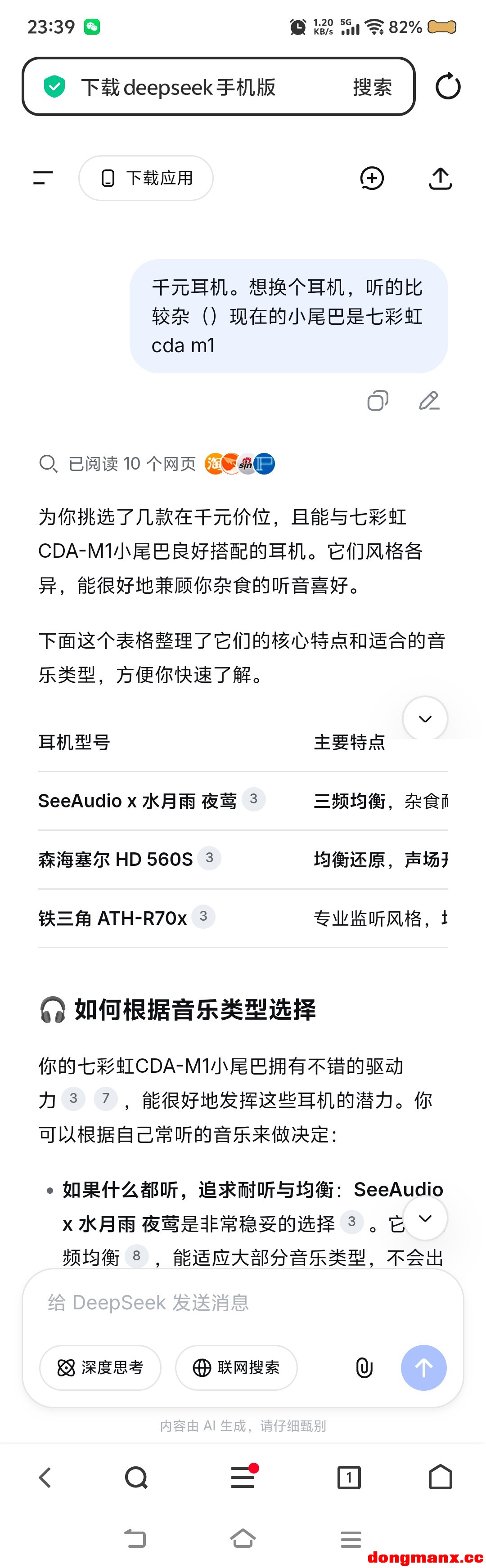Open citation 3 next to 森海塞尔 HD 560S
486x1568 pixels.
[x=209, y=858]
